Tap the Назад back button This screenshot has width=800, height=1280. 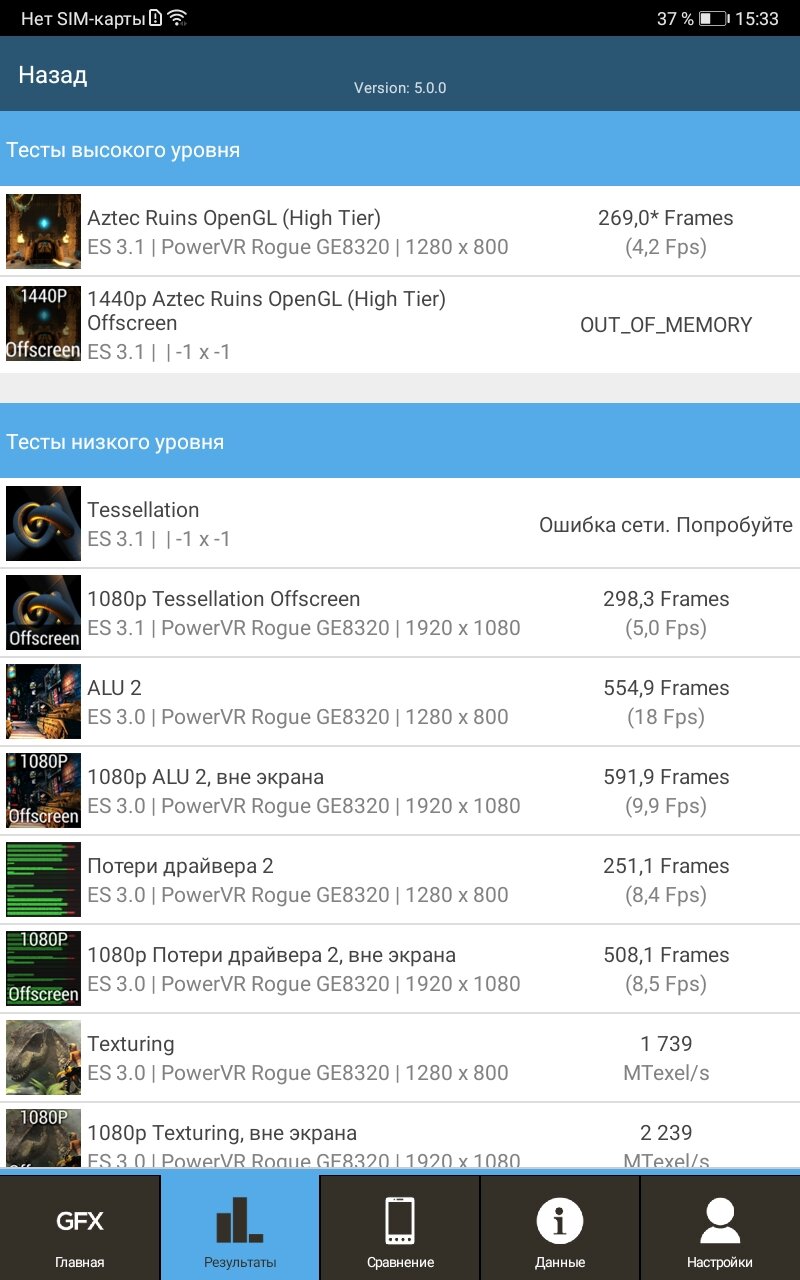tap(53, 75)
